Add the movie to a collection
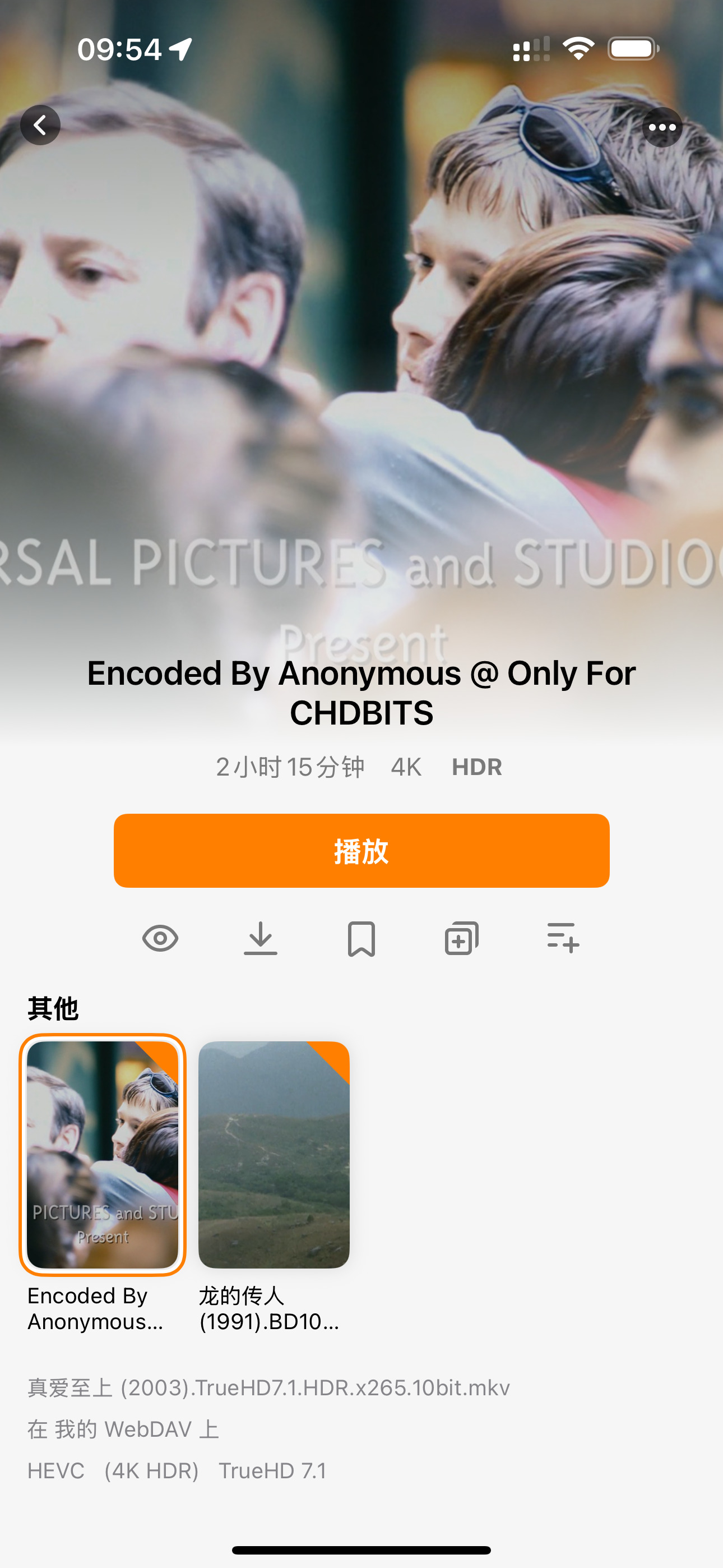723x1568 pixels. pyautogui.click(x=461, y=938)
